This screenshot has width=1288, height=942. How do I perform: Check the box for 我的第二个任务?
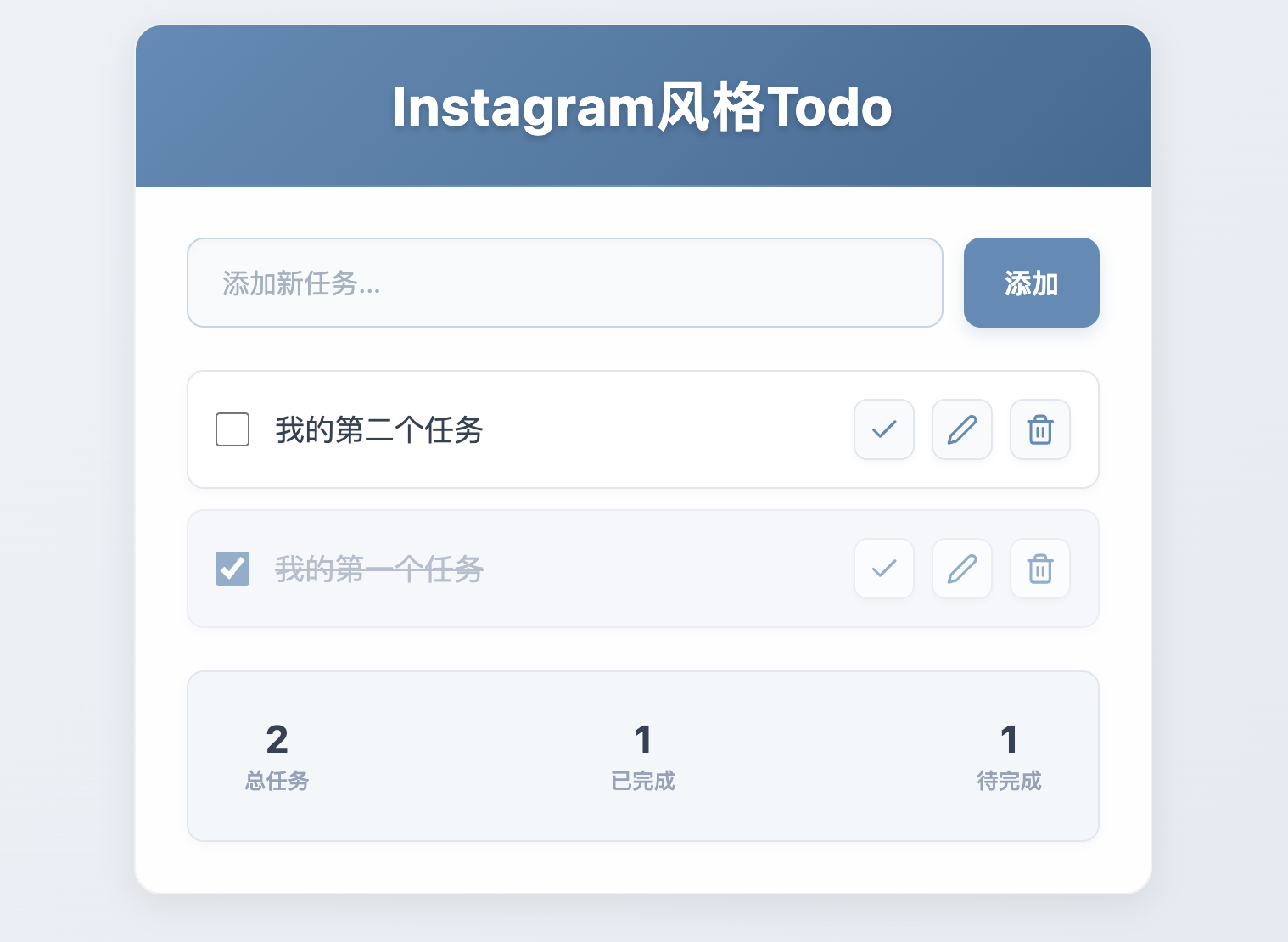[x=232, y=429]
